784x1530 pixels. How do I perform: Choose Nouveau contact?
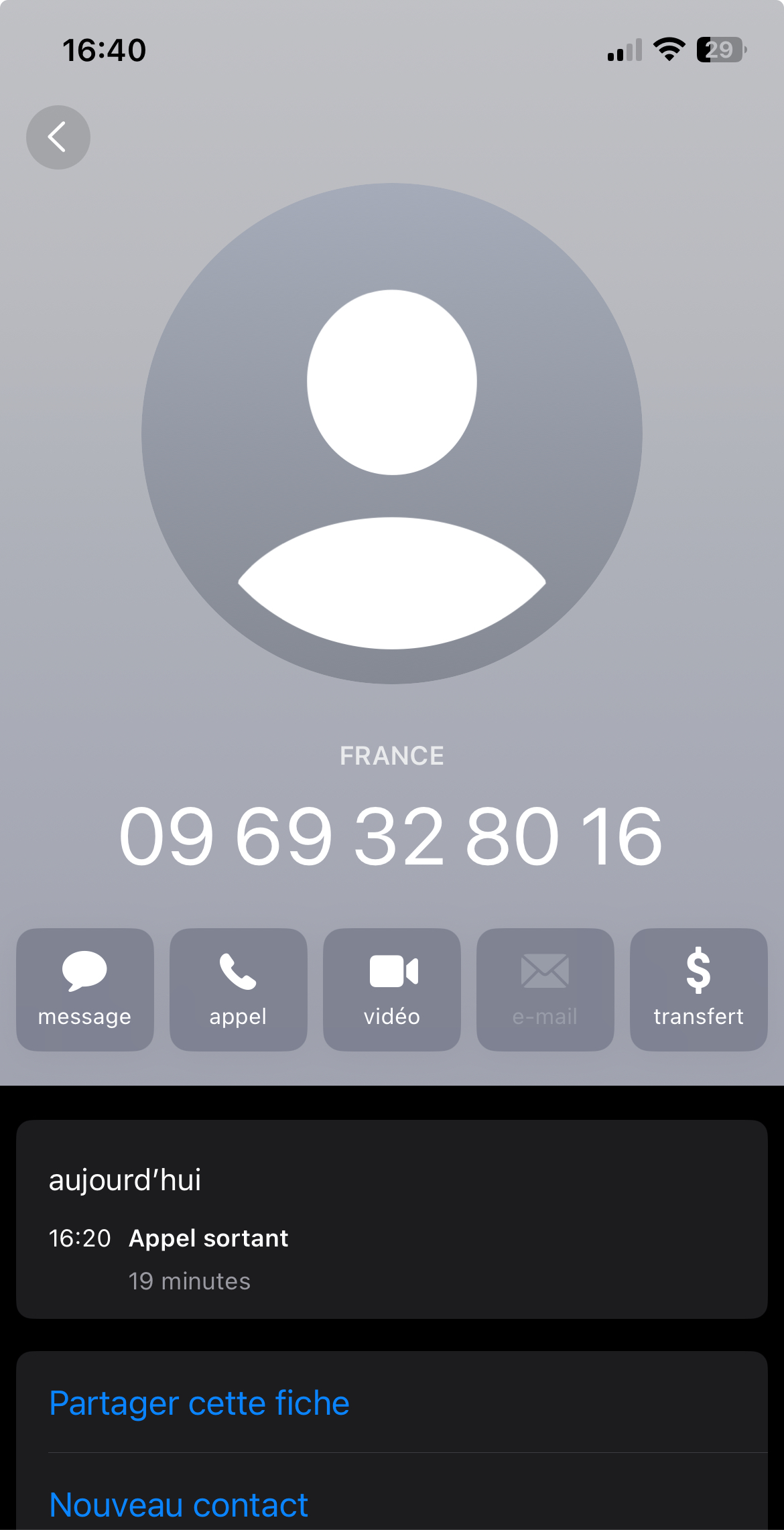(x=178, y=1505)
